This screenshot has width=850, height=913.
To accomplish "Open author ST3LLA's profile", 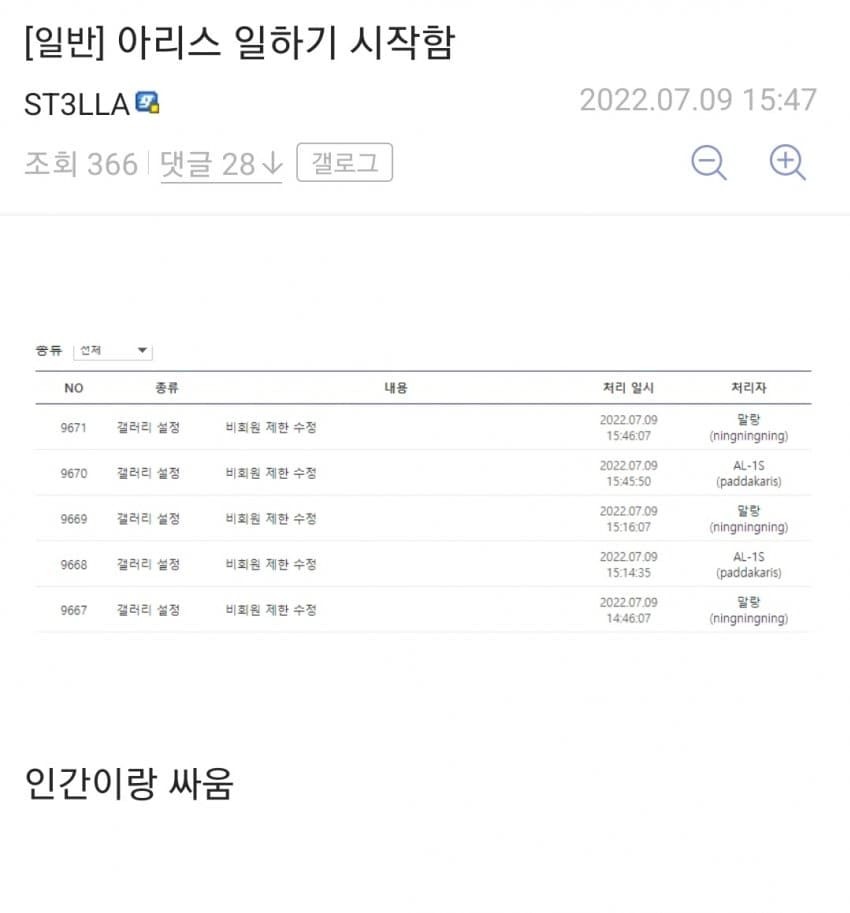I will (x=77, y=104).
